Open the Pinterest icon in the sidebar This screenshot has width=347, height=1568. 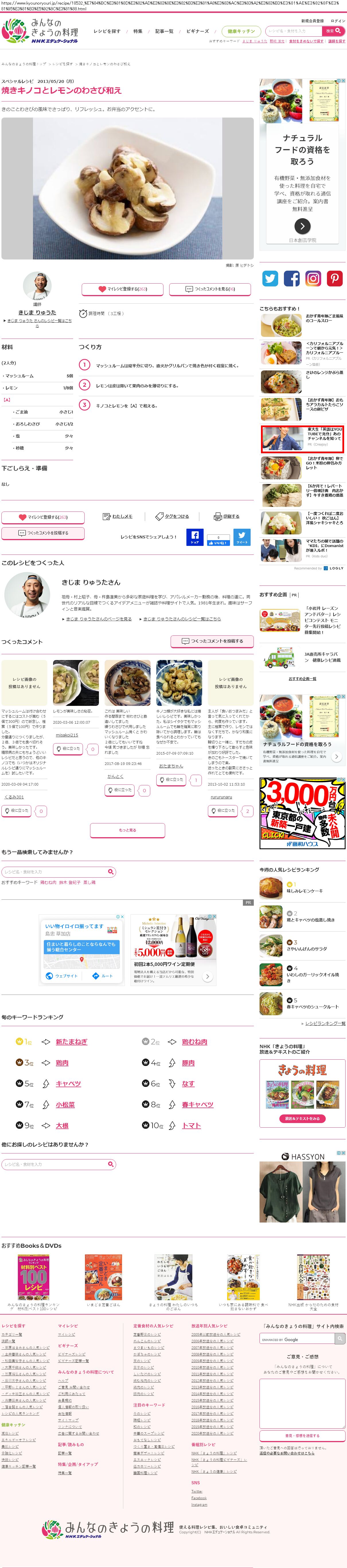click(x=334, y=279)
